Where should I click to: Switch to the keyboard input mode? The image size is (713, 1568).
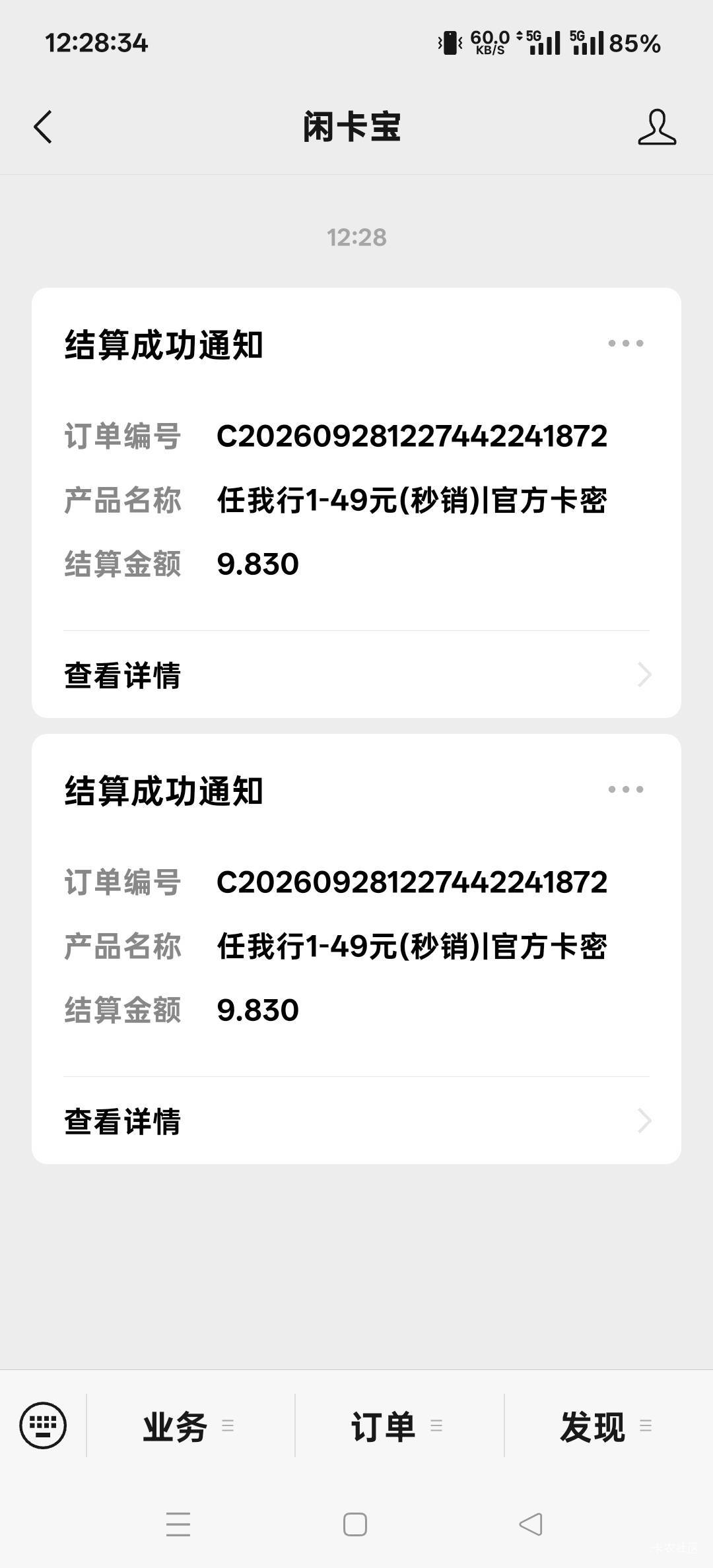[43, 1425]
